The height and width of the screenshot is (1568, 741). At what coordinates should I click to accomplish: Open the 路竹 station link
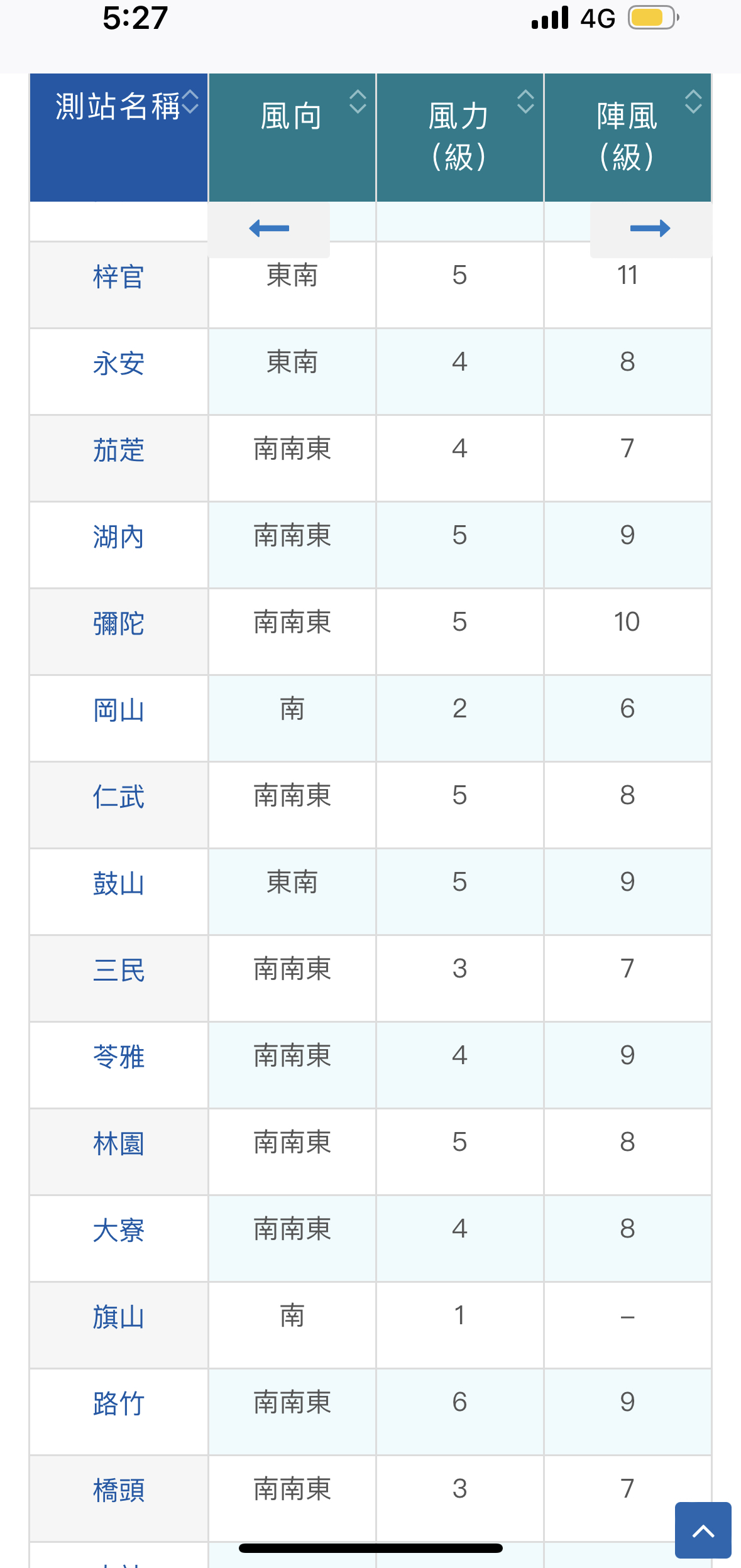point(119,1404)
